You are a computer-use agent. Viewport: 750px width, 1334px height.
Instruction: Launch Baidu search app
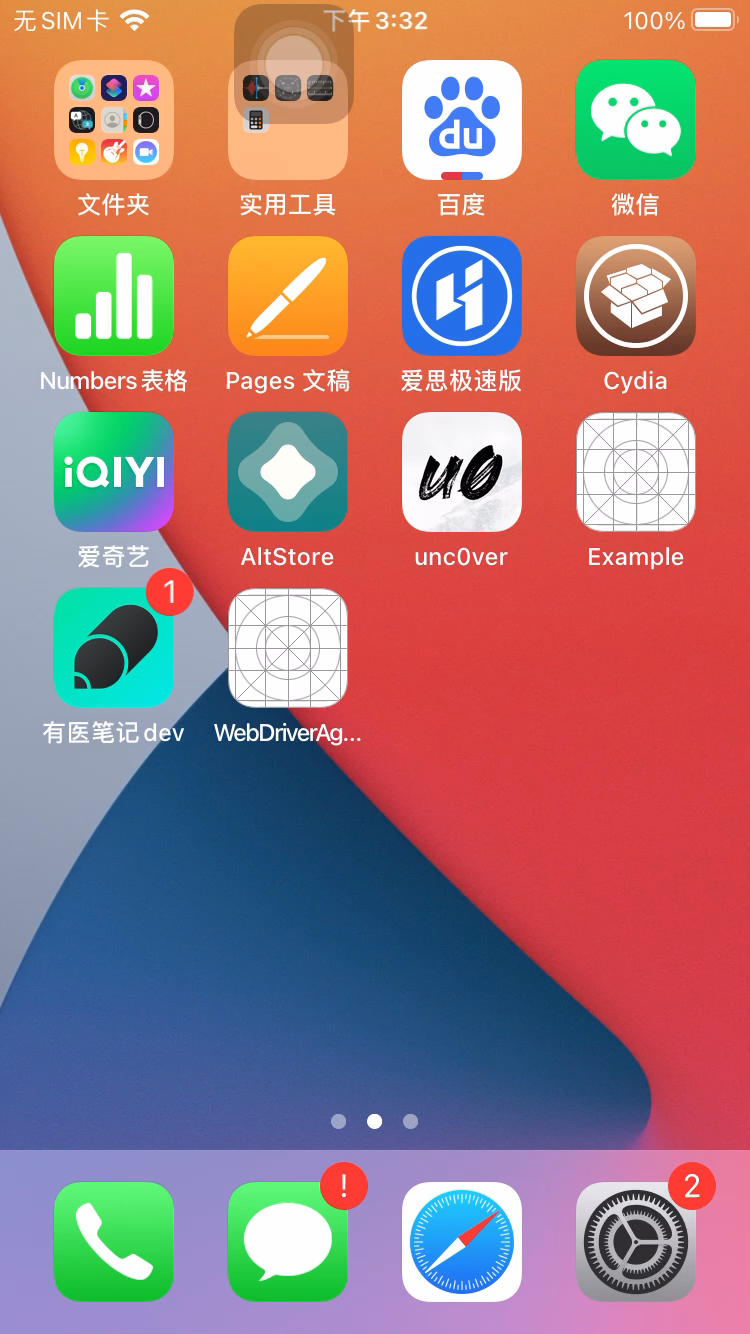[x=461, y=119]
